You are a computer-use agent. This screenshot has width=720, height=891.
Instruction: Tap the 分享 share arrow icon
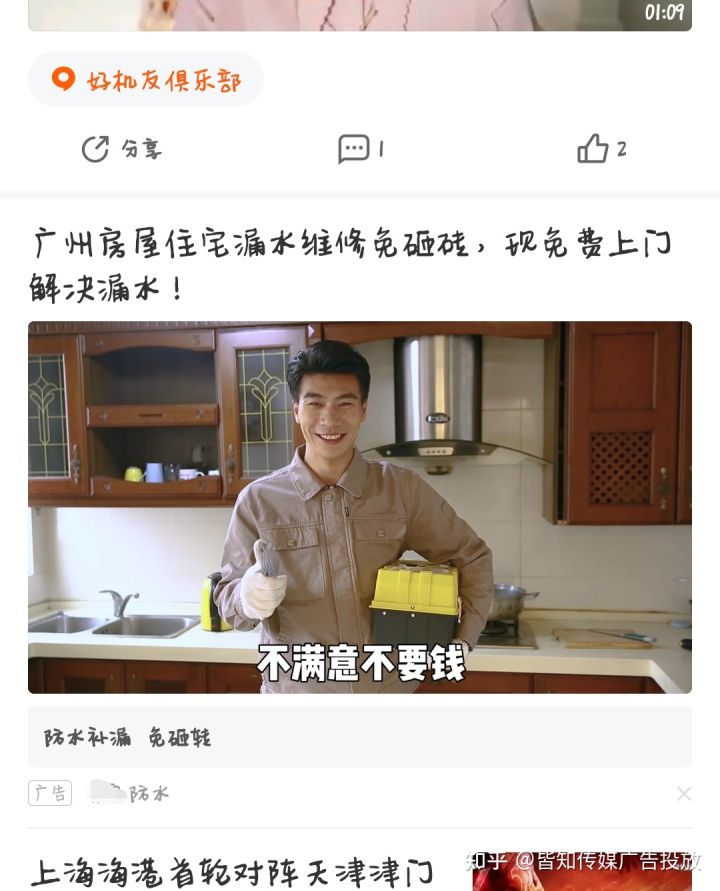[x=95, y=149]
